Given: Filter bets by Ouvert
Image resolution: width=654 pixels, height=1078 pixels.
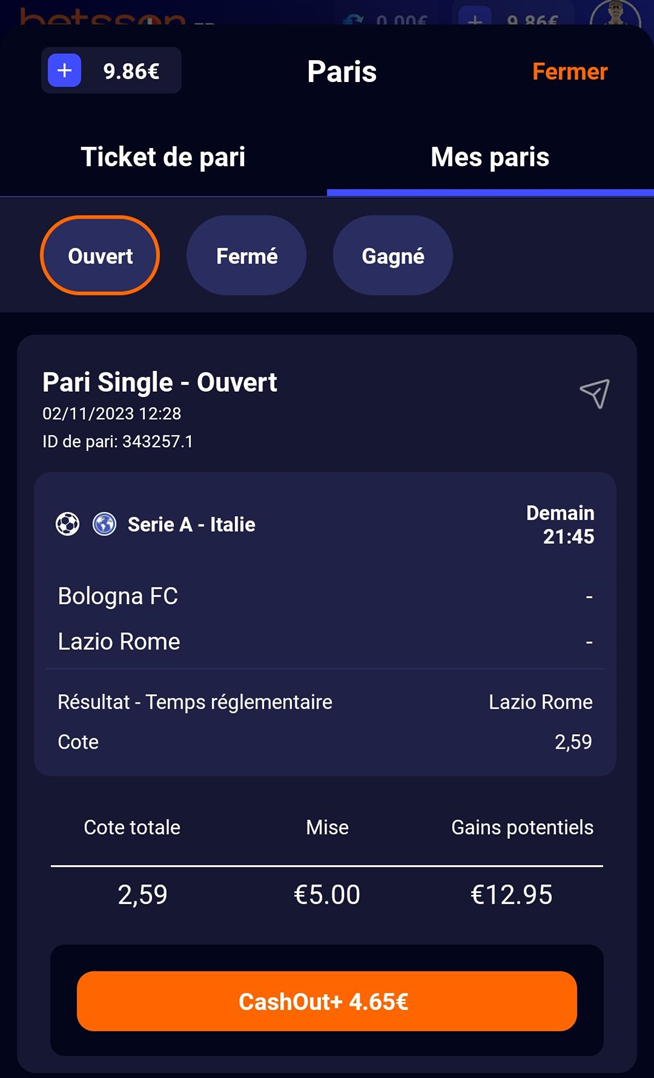Looking at the screenshot, I should pos(100,256).
